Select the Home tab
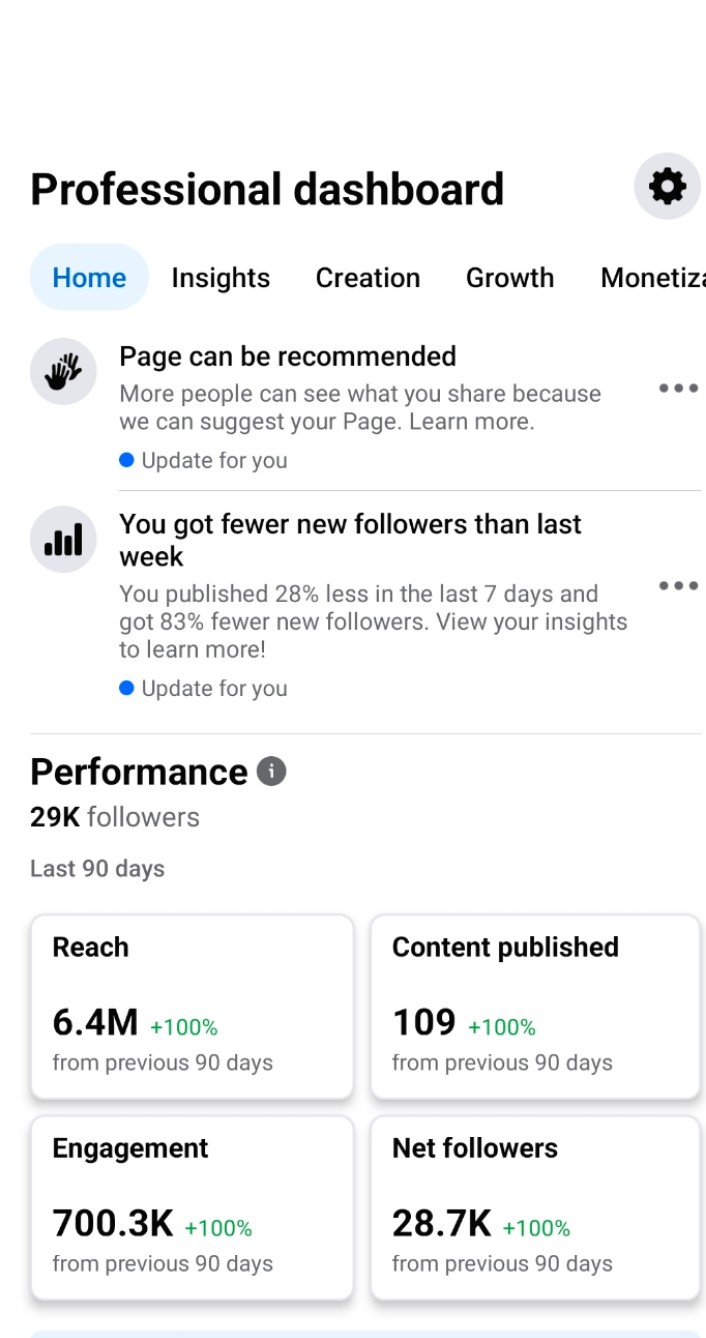Image resolution: width=706 pixels, height=1338 pixels. (89, 277)
